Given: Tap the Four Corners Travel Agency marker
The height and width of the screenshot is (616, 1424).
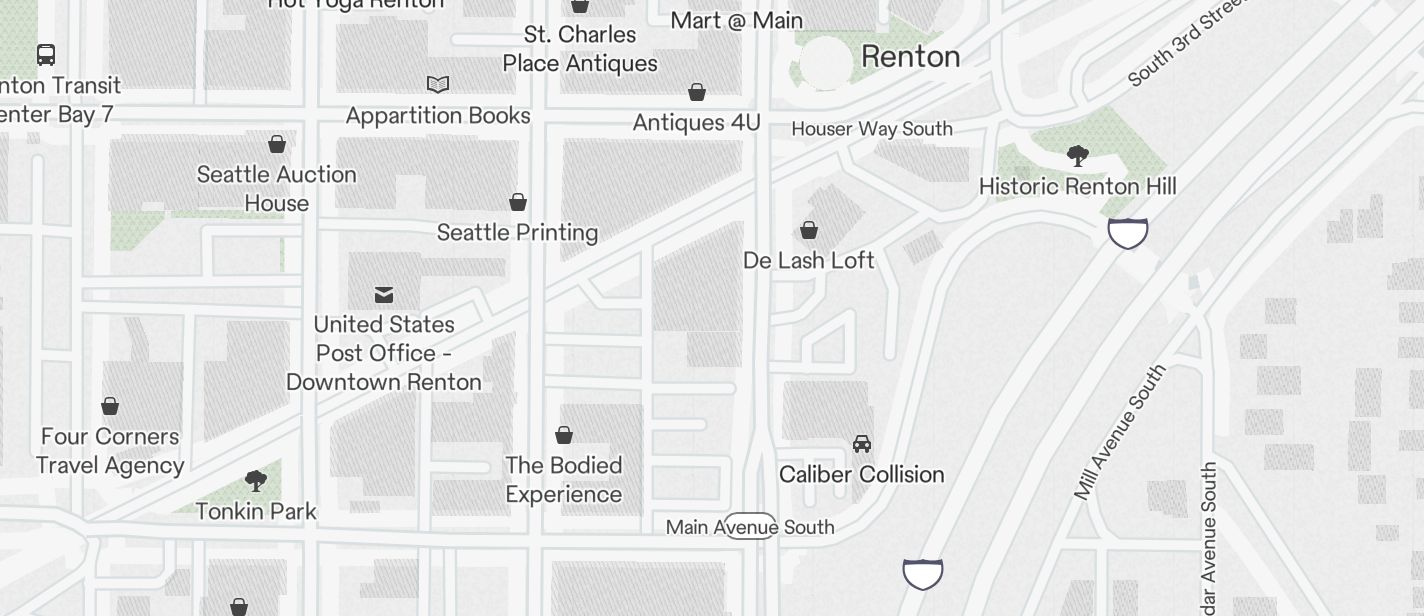Looking at the screenshot, I should click(110, 407).
